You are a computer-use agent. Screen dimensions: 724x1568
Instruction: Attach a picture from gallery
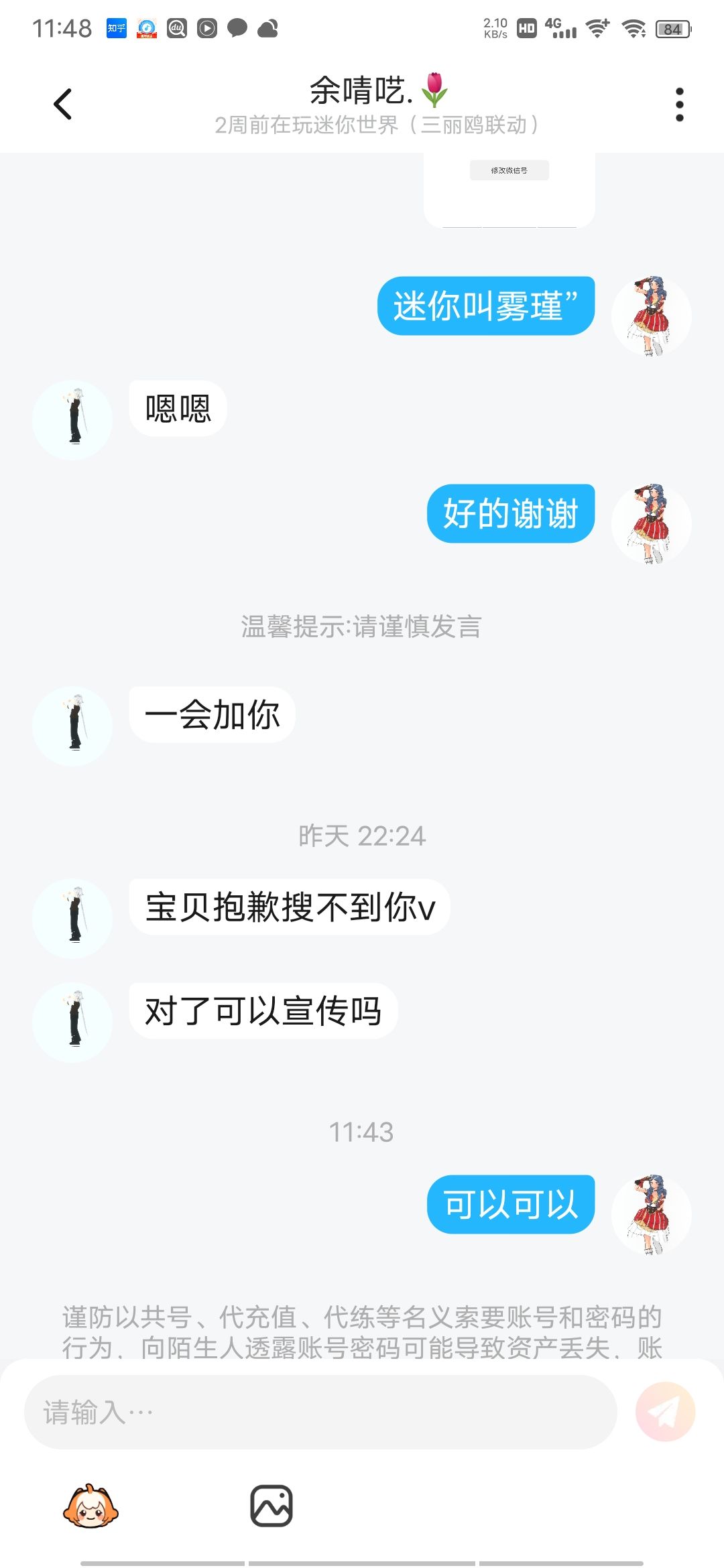[271, 1506]
